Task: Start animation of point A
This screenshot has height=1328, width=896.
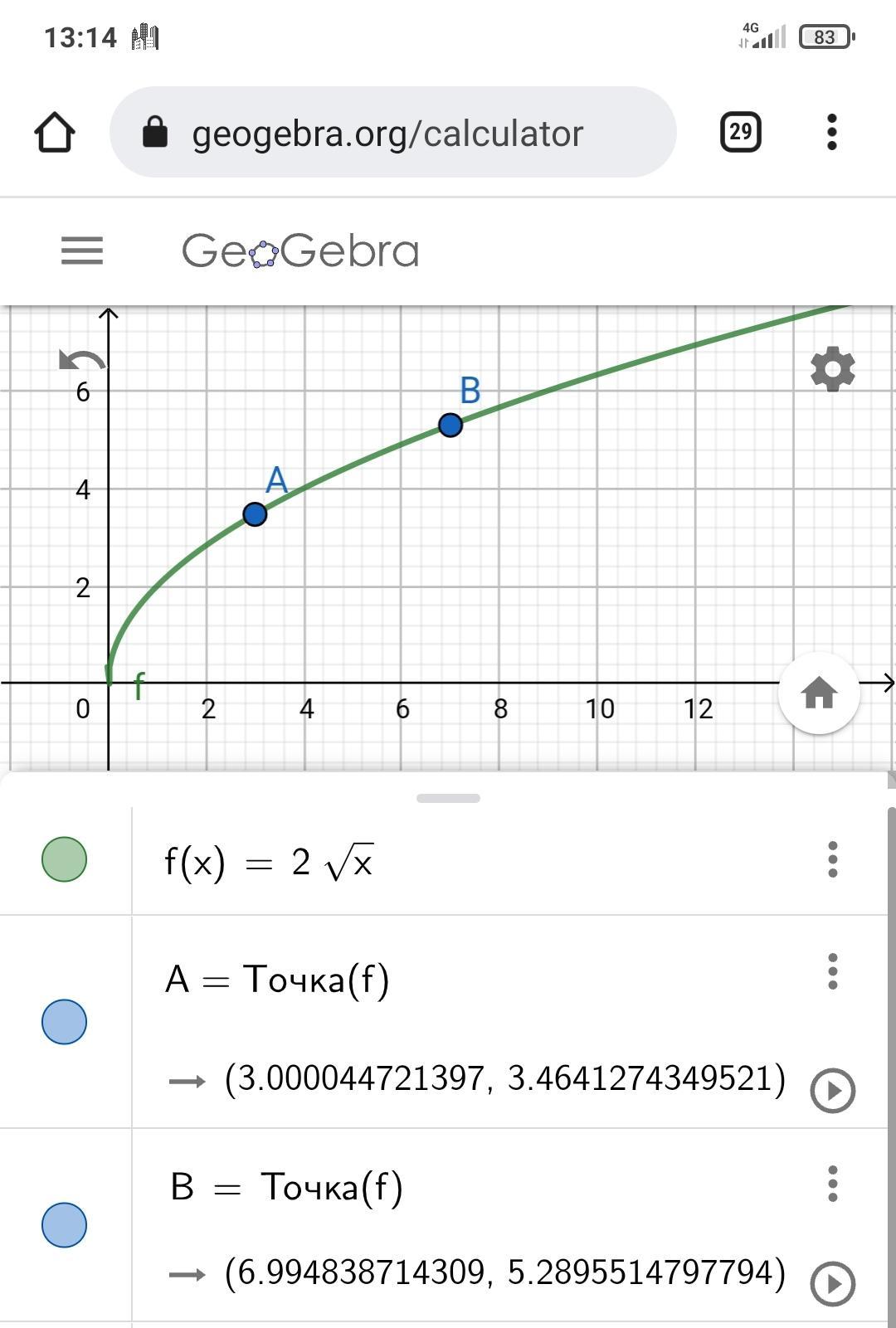Action: (832, 1090)
